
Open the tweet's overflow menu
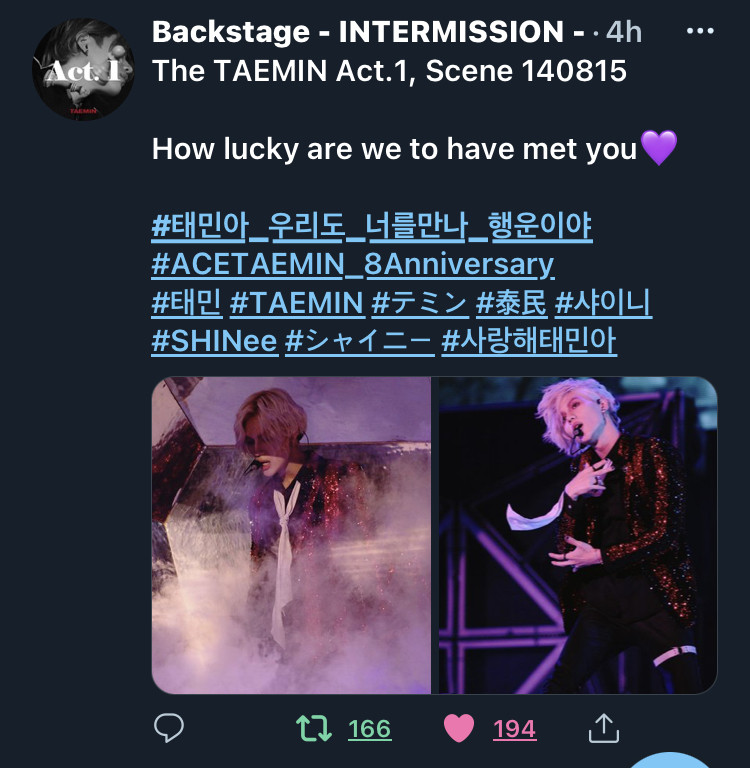point(700,32)
